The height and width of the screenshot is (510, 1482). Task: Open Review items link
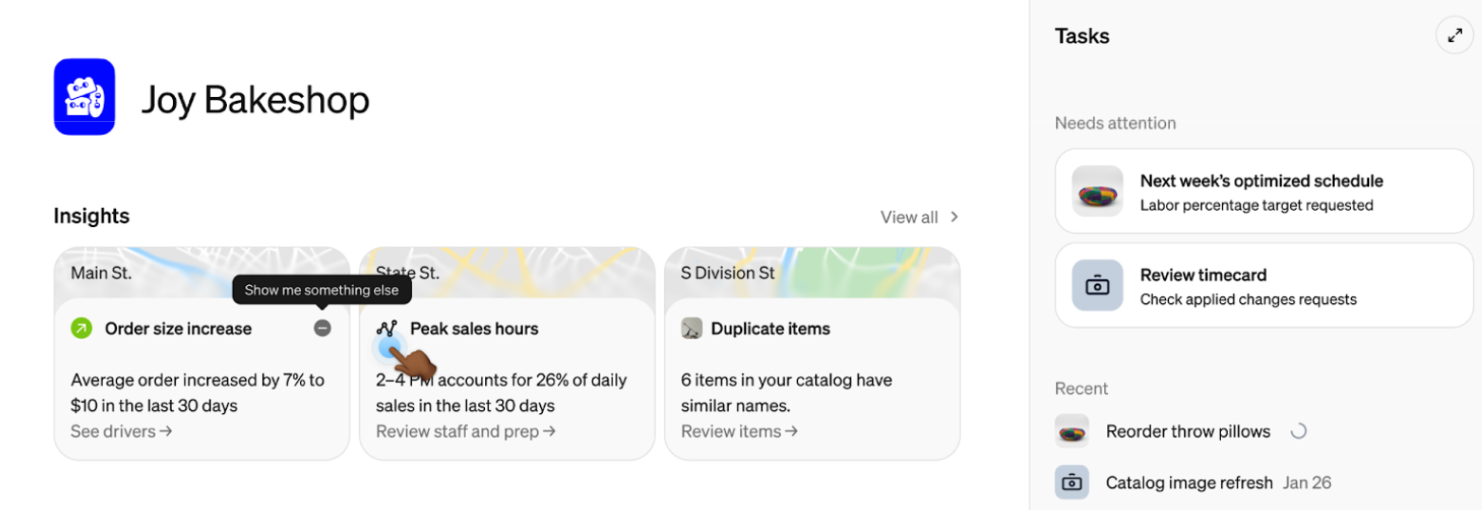pos(739,432)
